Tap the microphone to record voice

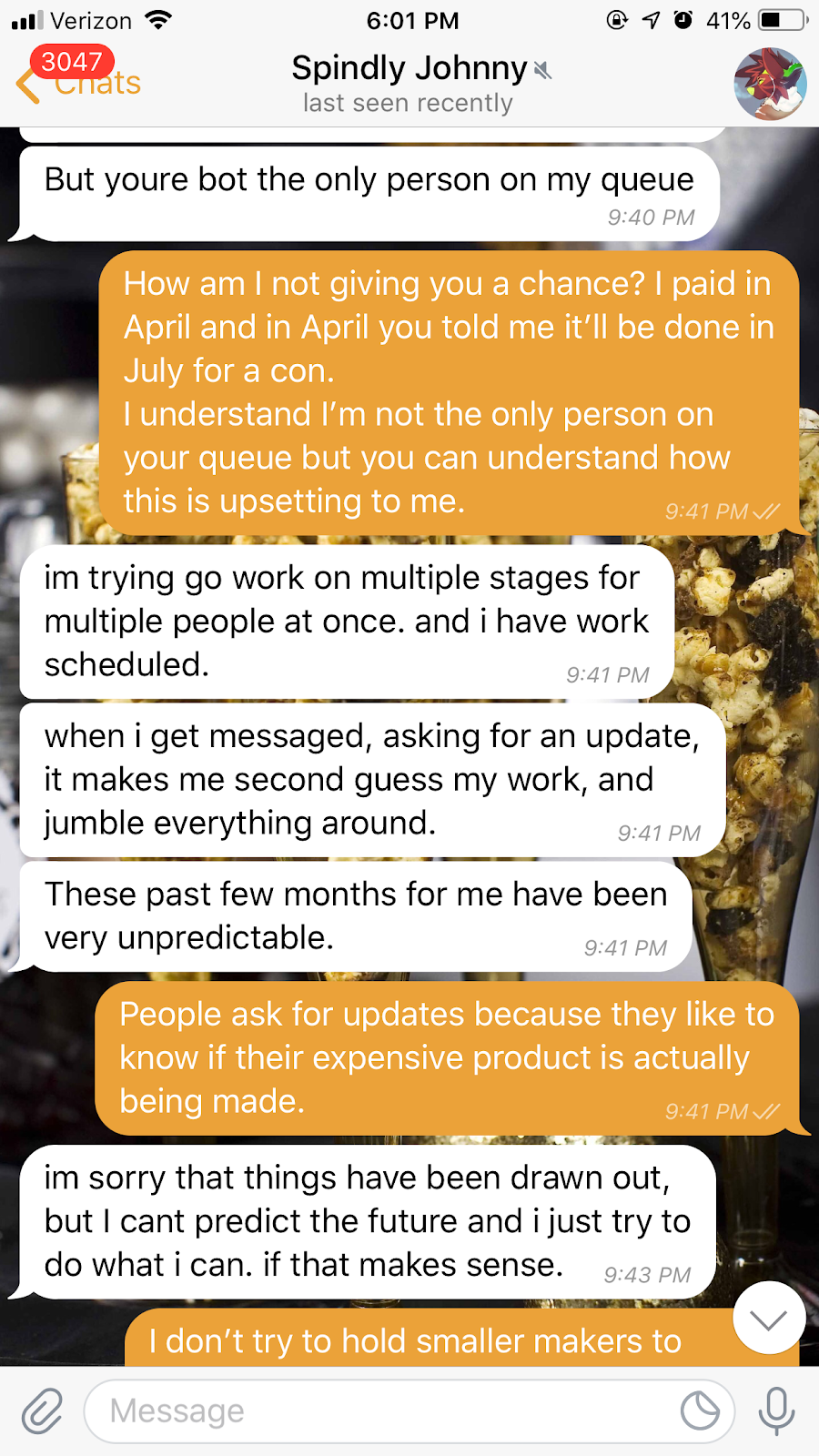coord(776,1411)
